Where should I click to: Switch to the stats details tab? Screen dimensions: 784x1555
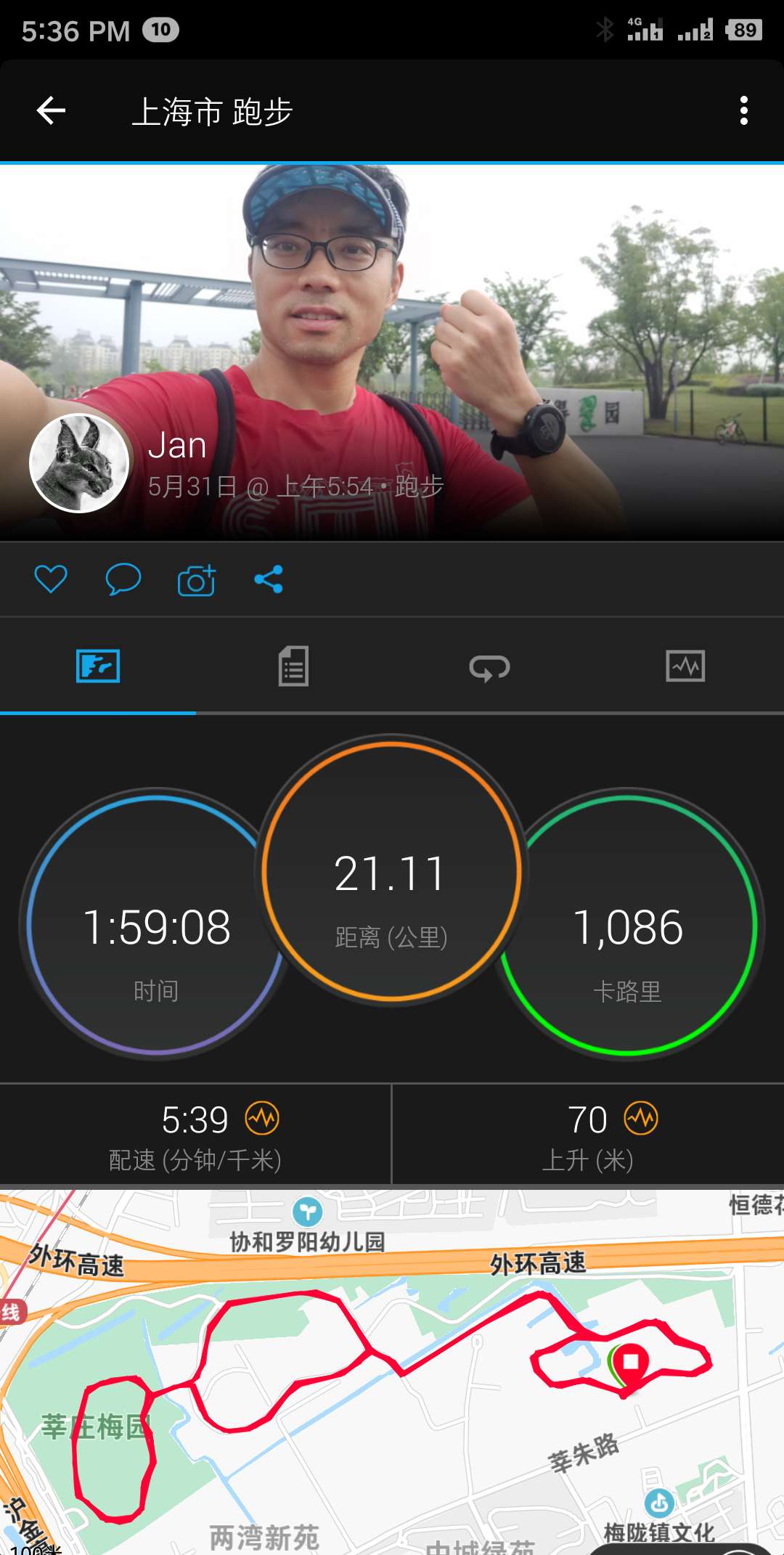[x=293, y=666]
